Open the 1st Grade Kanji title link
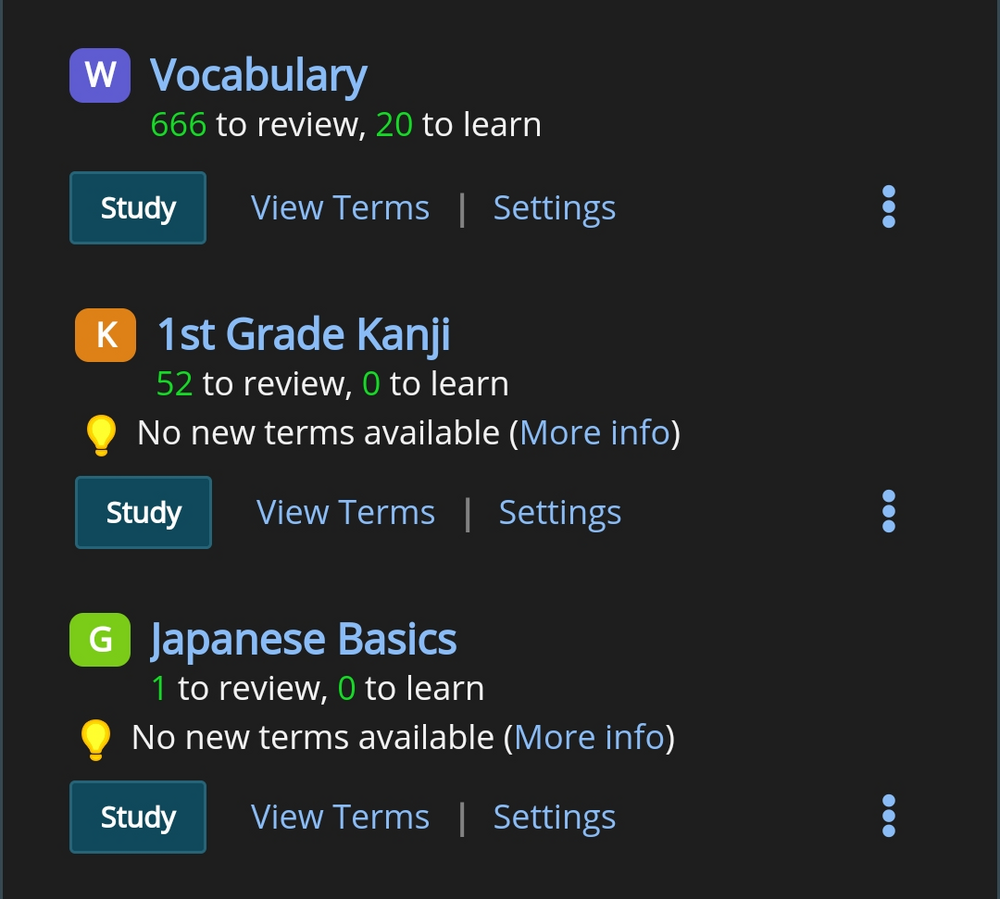Viewport: 1000px width, 899px height. pos(303,334)
